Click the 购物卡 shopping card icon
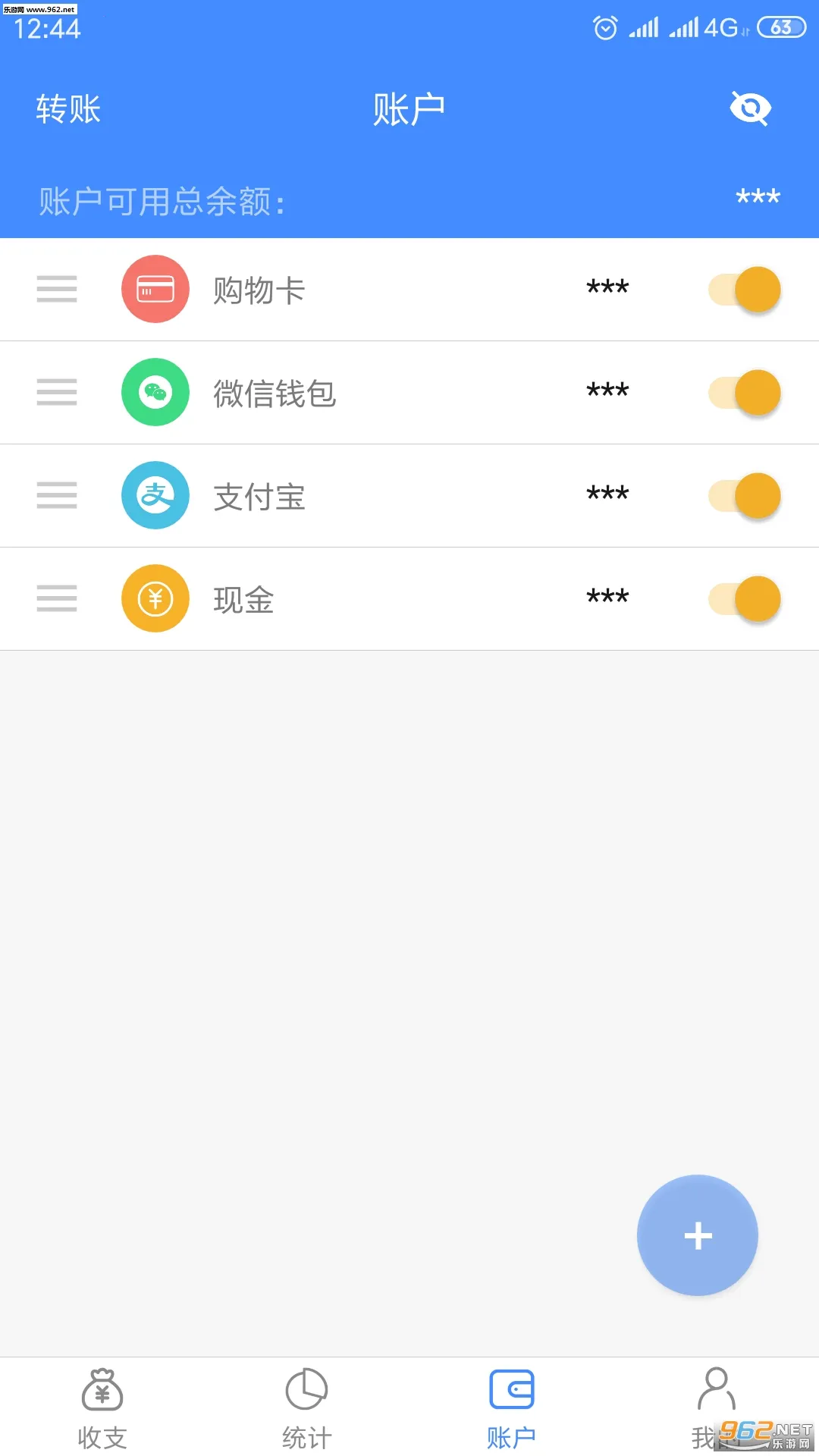The image size is (819, 1456). [x=155, y=289]
